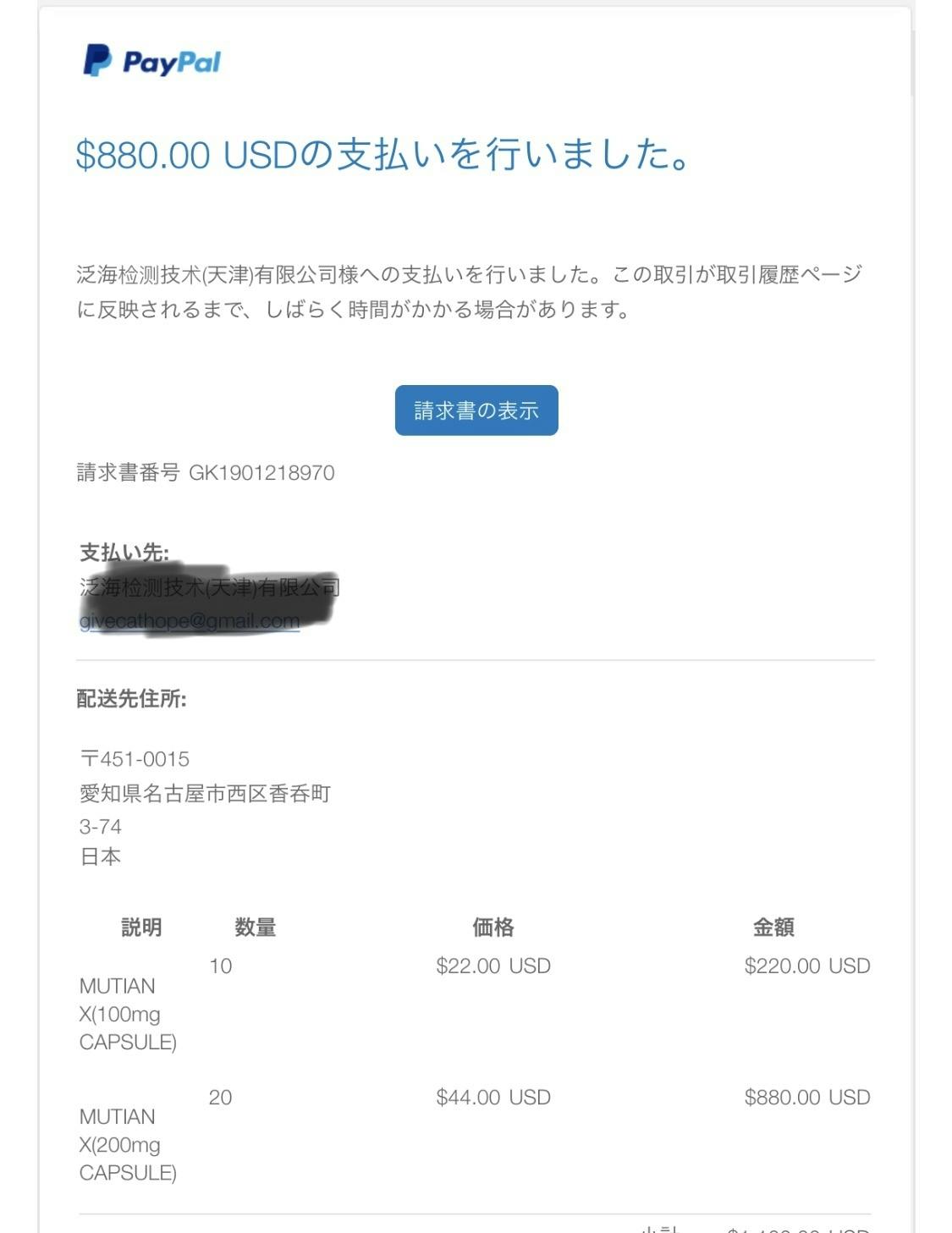The width and height of the screenshot is (952, 1233).
Task: Tap the 請求書の表示 button
Action: coord(476,410)
